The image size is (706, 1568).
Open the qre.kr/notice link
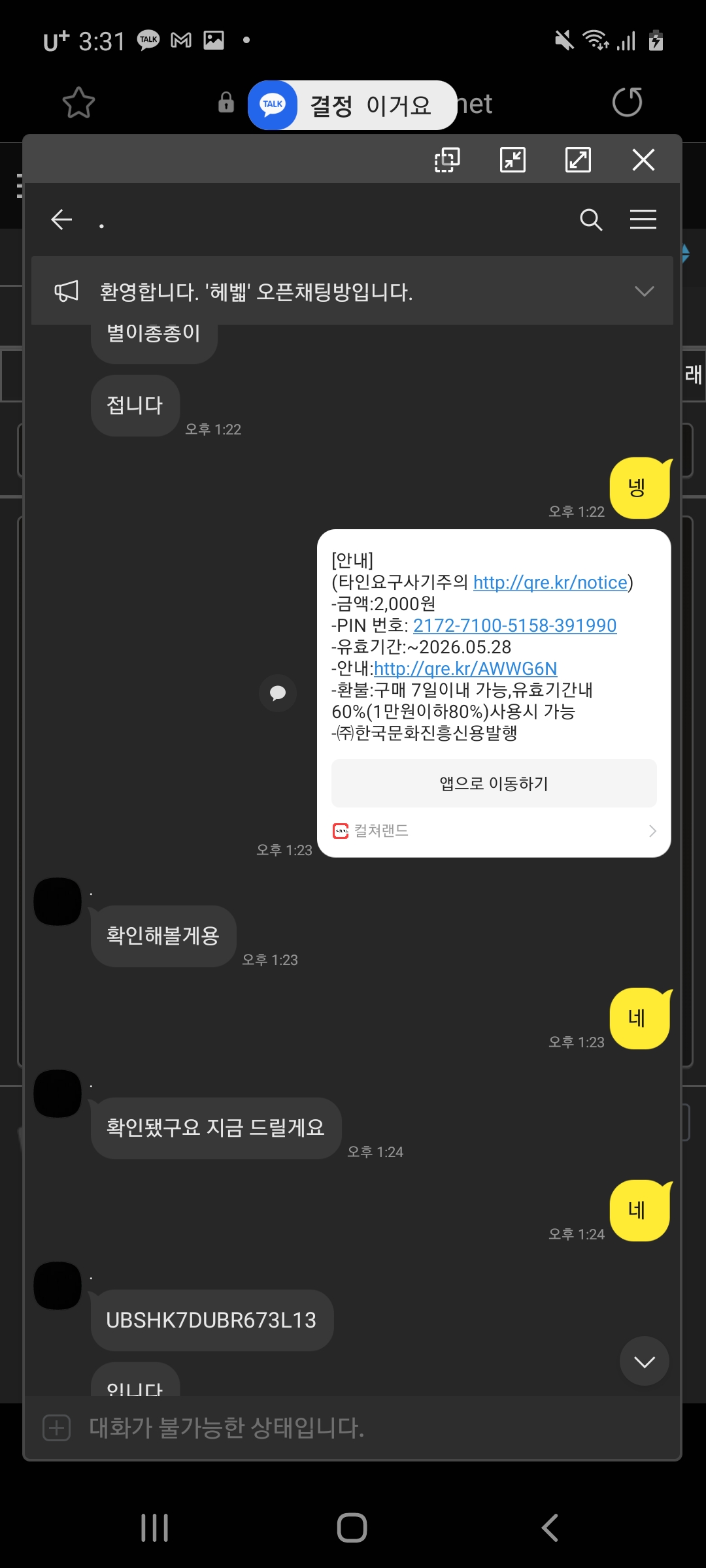[x=550, y=582]
